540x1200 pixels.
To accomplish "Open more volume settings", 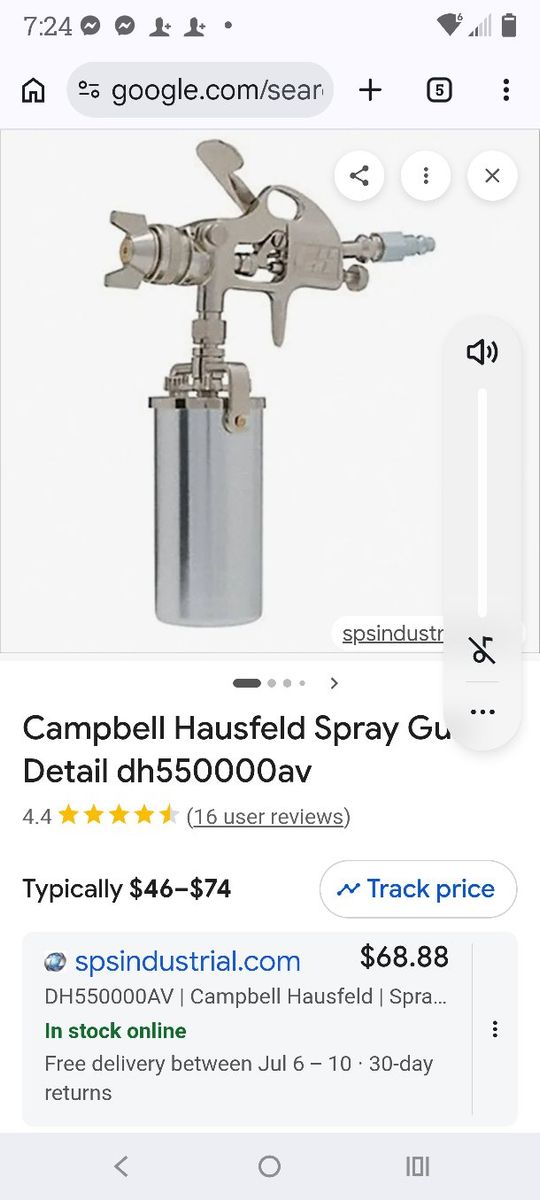I will tap(483, 712).
